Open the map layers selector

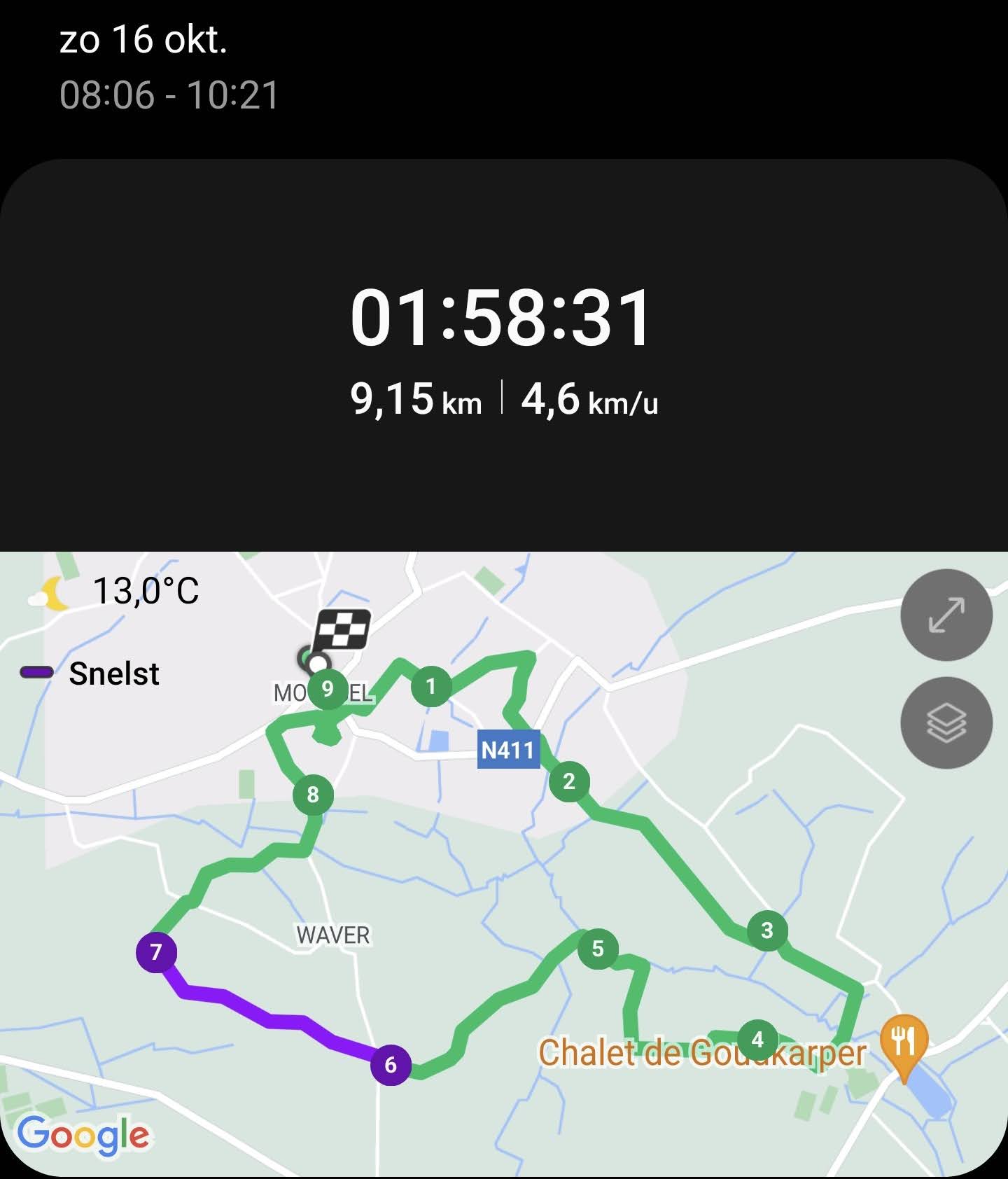946,723
